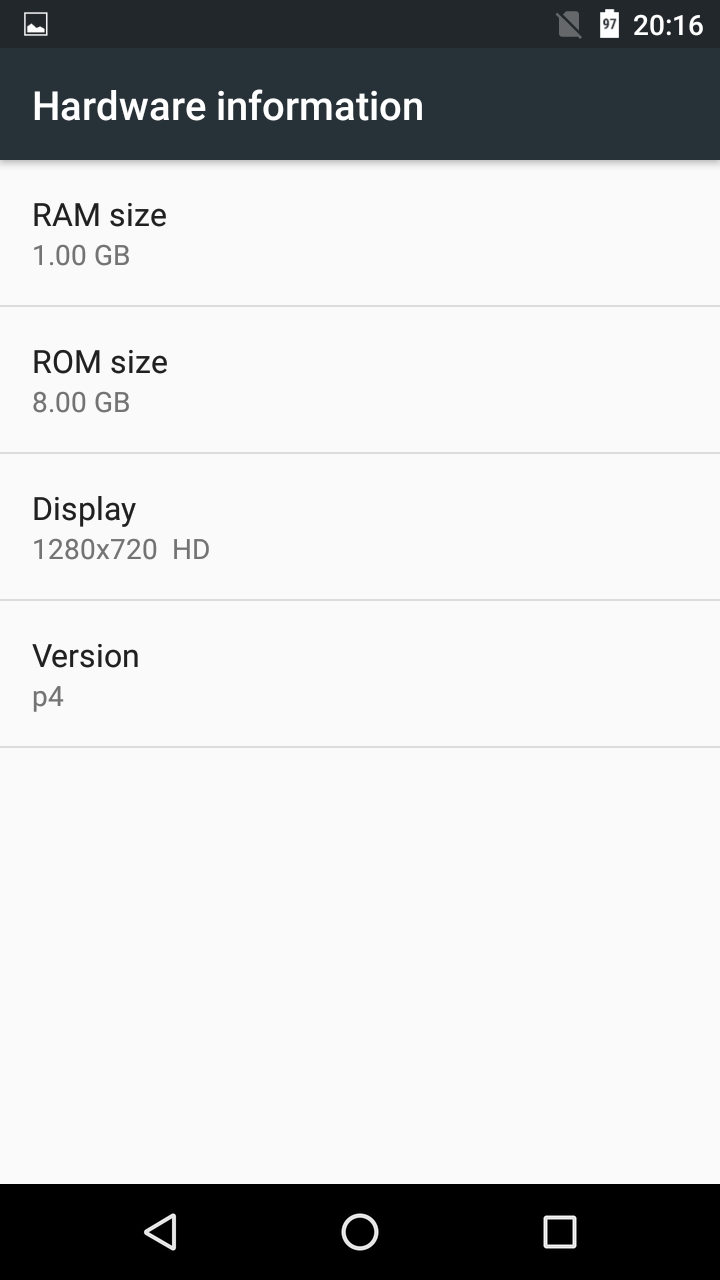Screen dimensions: 720x1280
Task: Return to the home screen
Action: click(x=360, y=1232)
